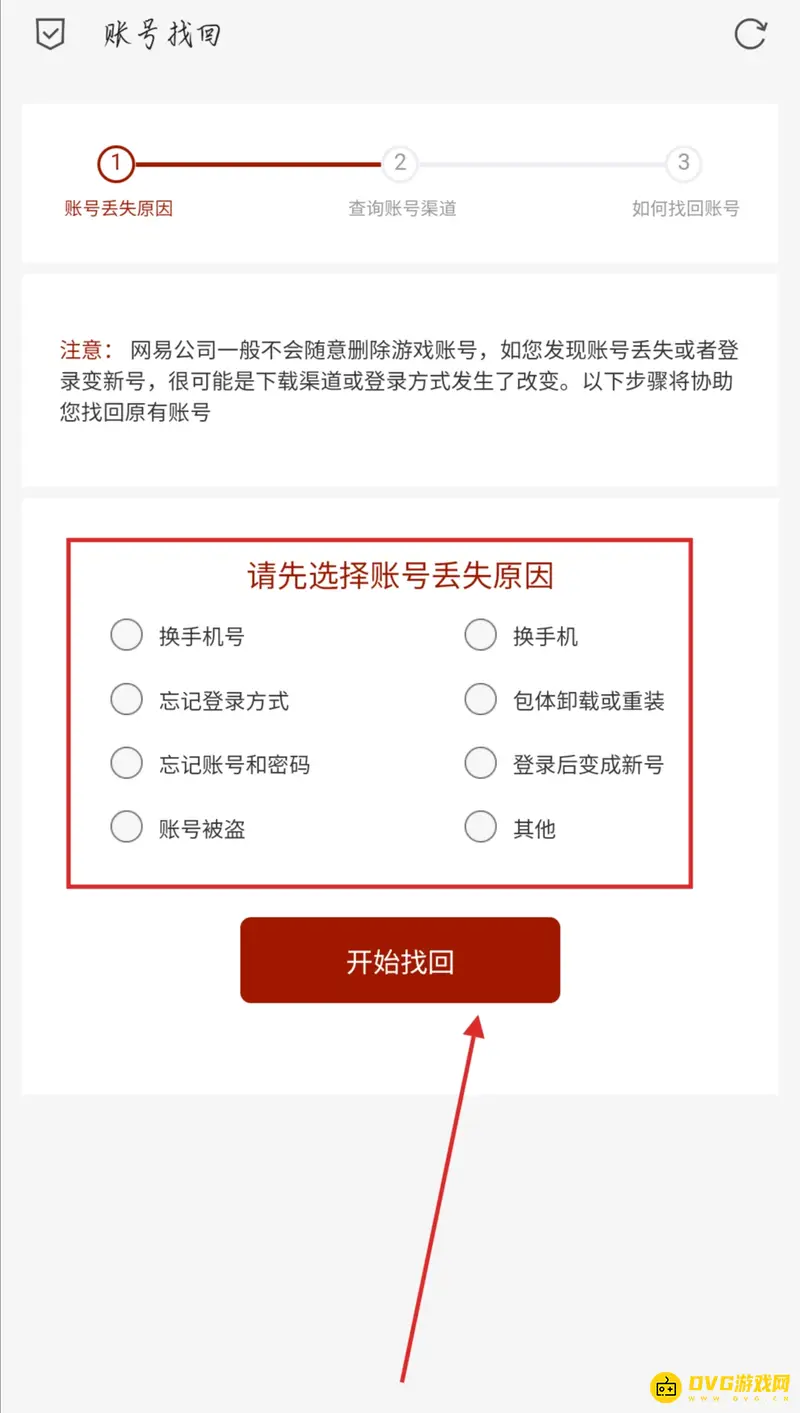The height and width of the screenshot is (1413, 800).
Task: Select the 换手机 reason
Action: click(481, 635)
